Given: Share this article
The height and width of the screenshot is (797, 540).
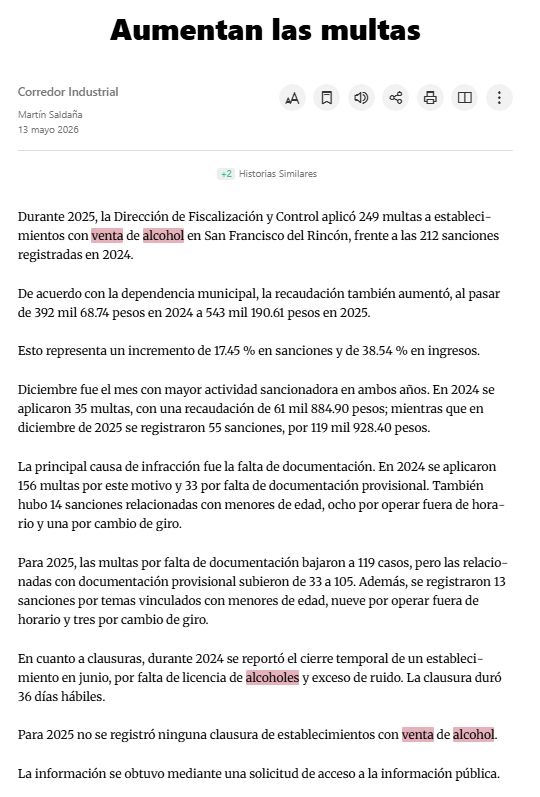Looking at the screenshot, I should pyautogui.click(x=396, y=98).
